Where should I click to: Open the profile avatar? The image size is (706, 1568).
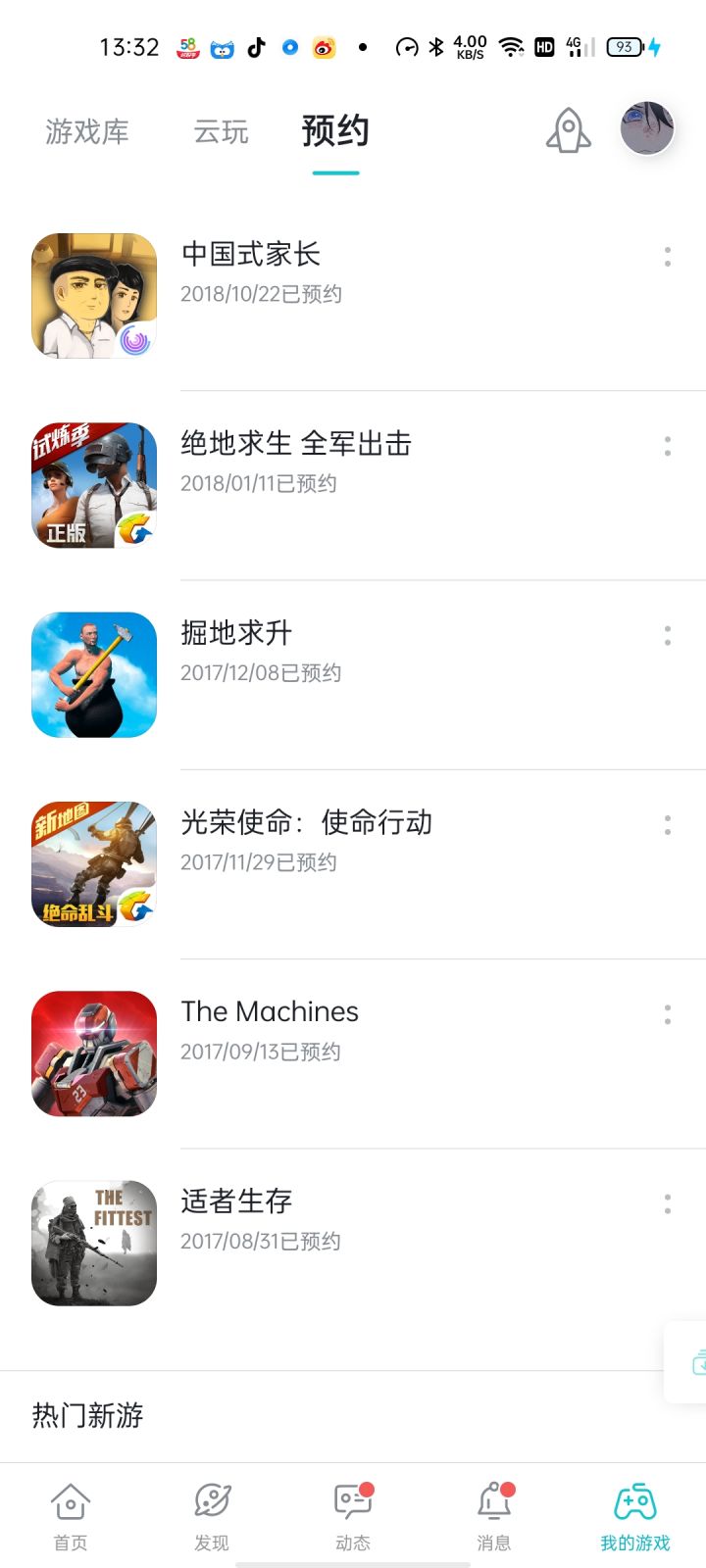tap(647, 128)
